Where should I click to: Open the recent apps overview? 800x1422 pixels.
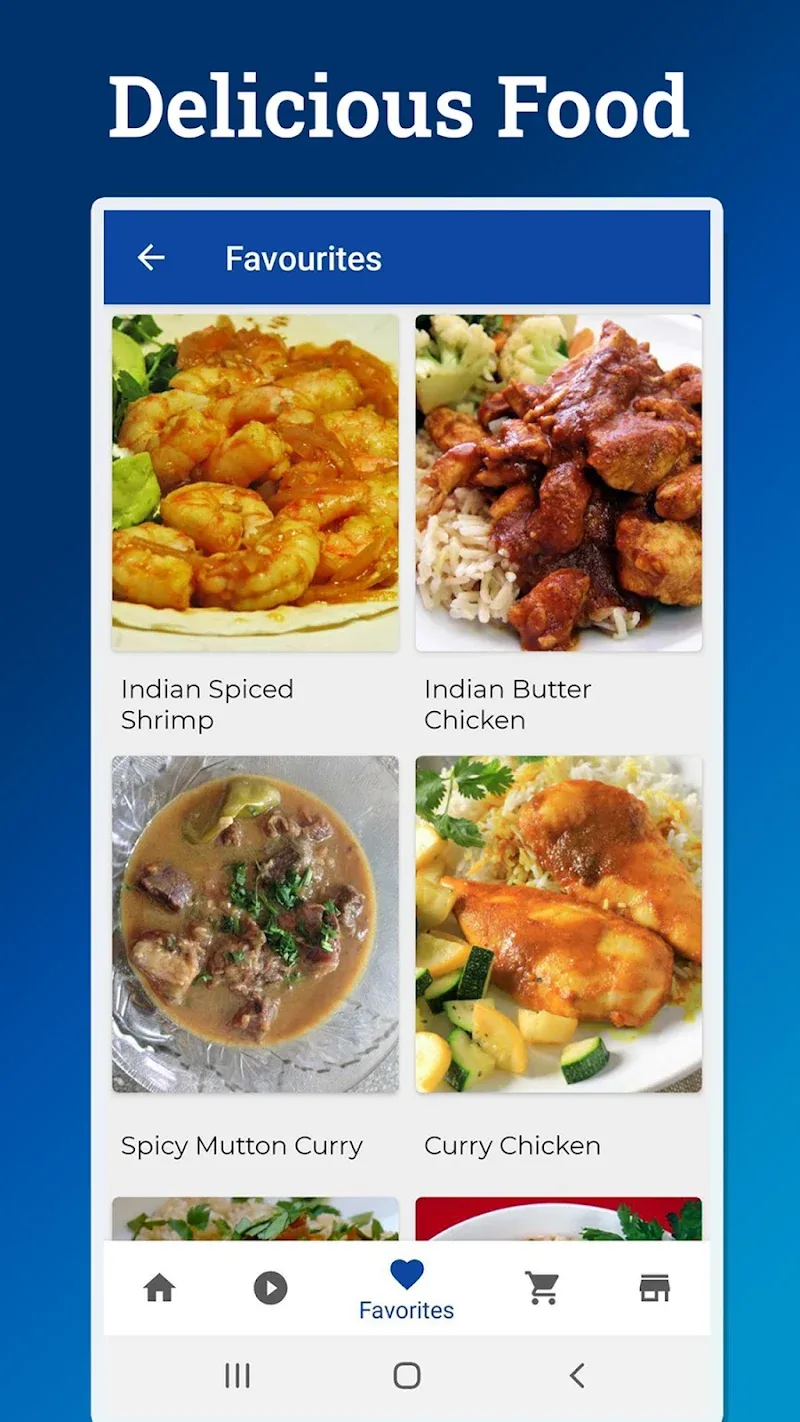click(x=236, y=1375)
